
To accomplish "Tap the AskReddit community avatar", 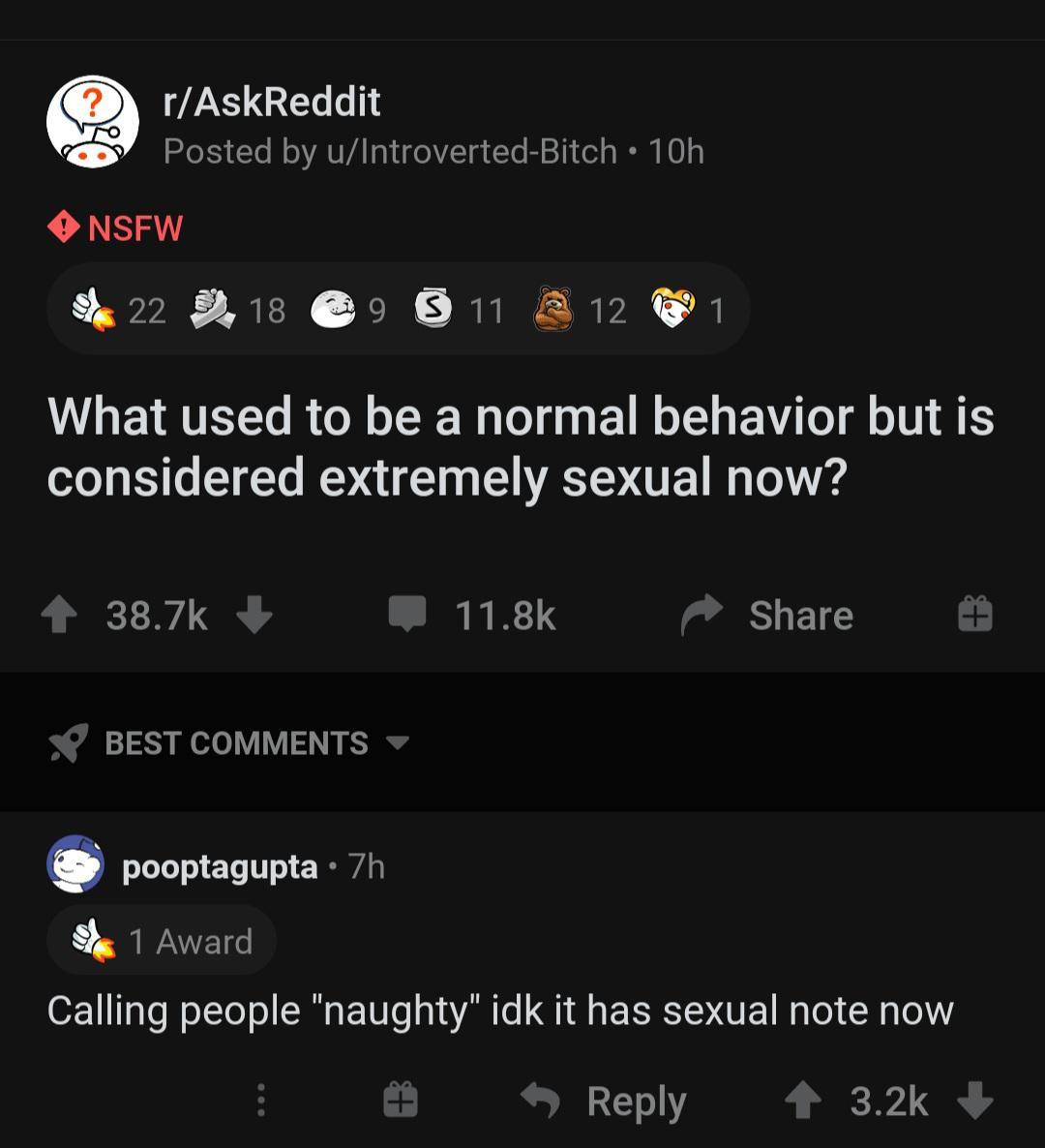I will pos(93,122).
